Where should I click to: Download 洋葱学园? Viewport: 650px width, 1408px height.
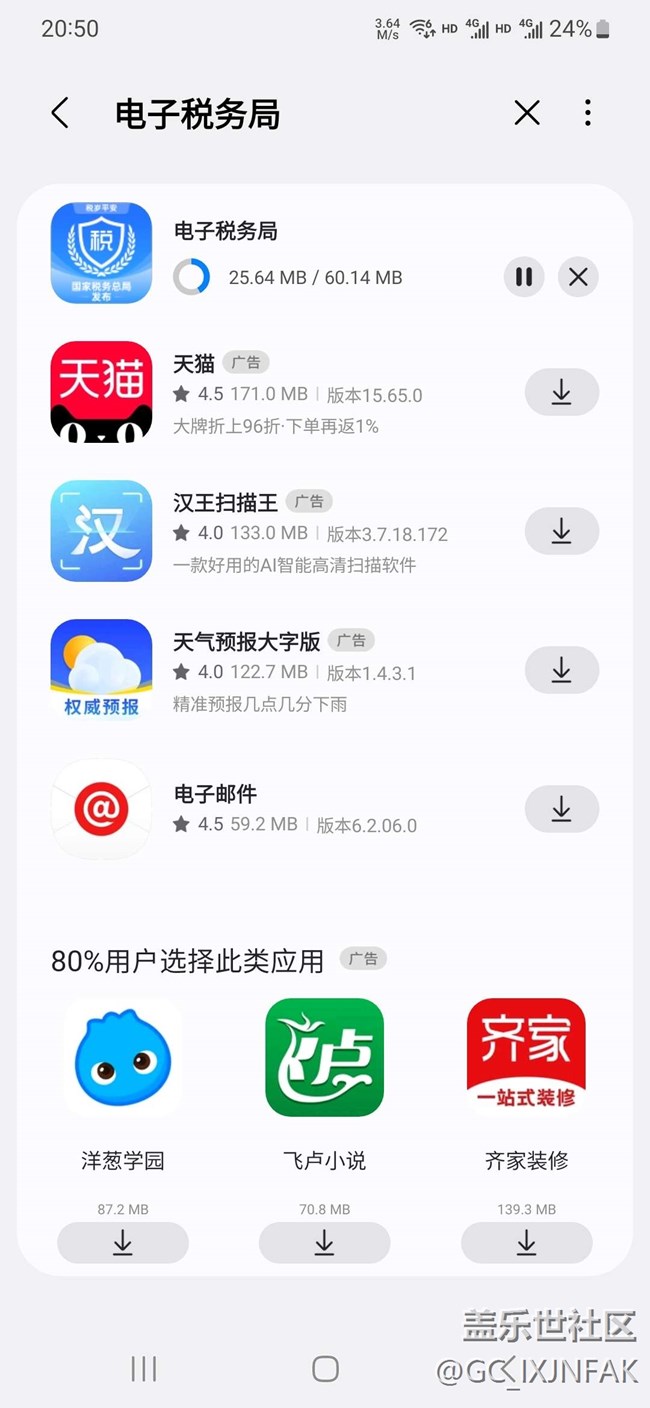(123, 1243)
